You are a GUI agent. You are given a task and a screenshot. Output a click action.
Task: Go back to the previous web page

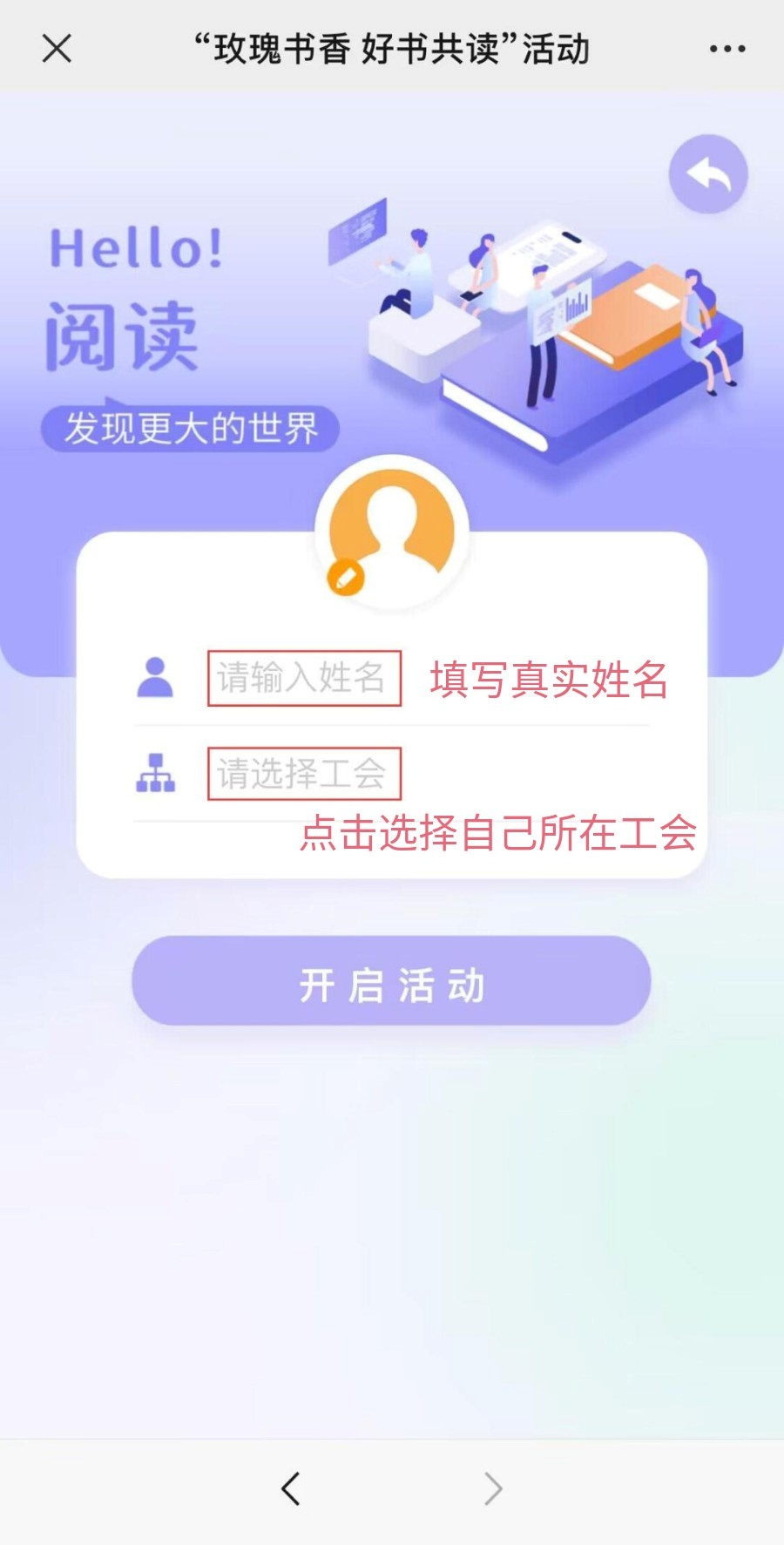coord(291,1488)
